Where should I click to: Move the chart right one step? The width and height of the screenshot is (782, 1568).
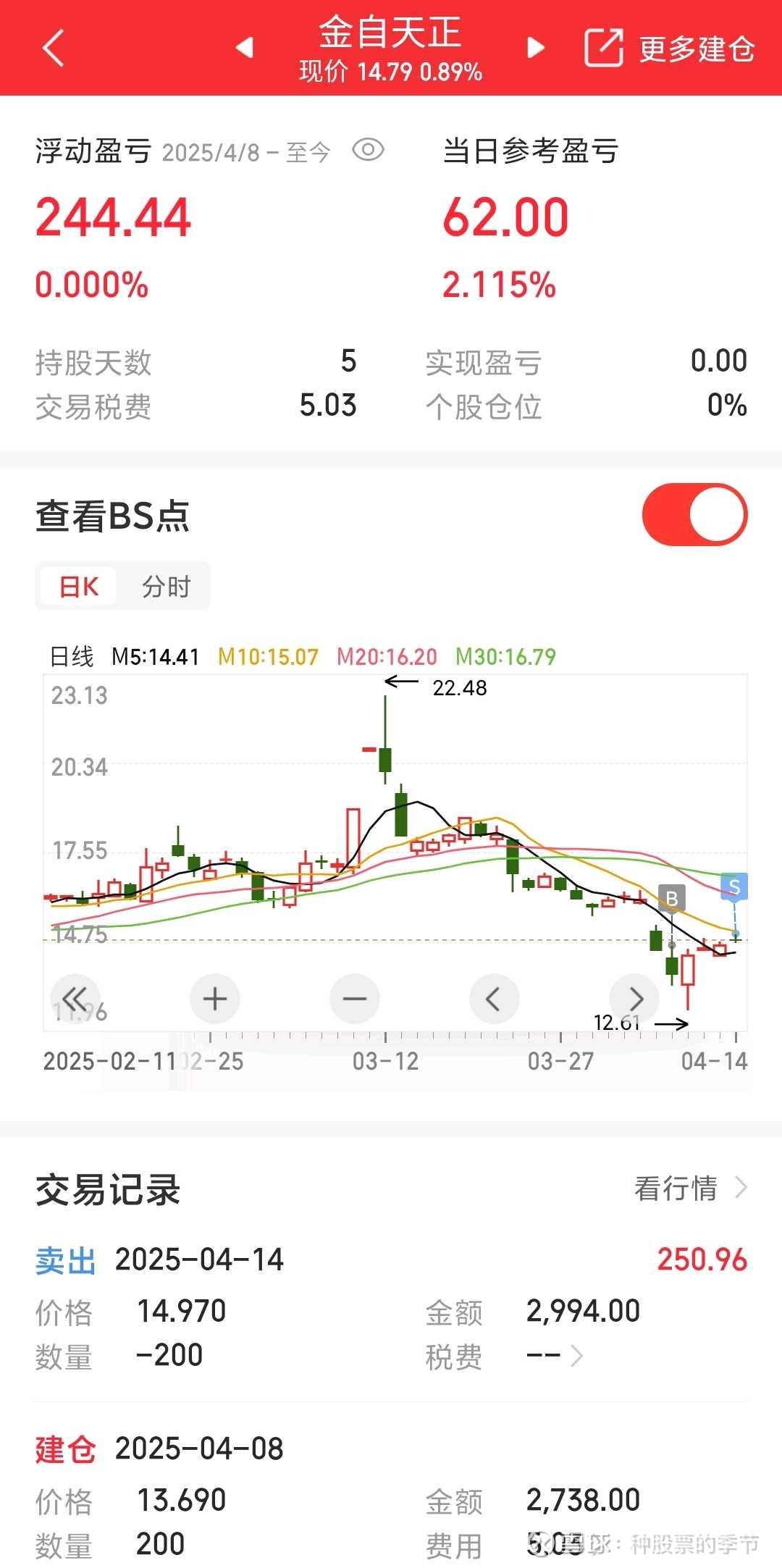point(634,999)
